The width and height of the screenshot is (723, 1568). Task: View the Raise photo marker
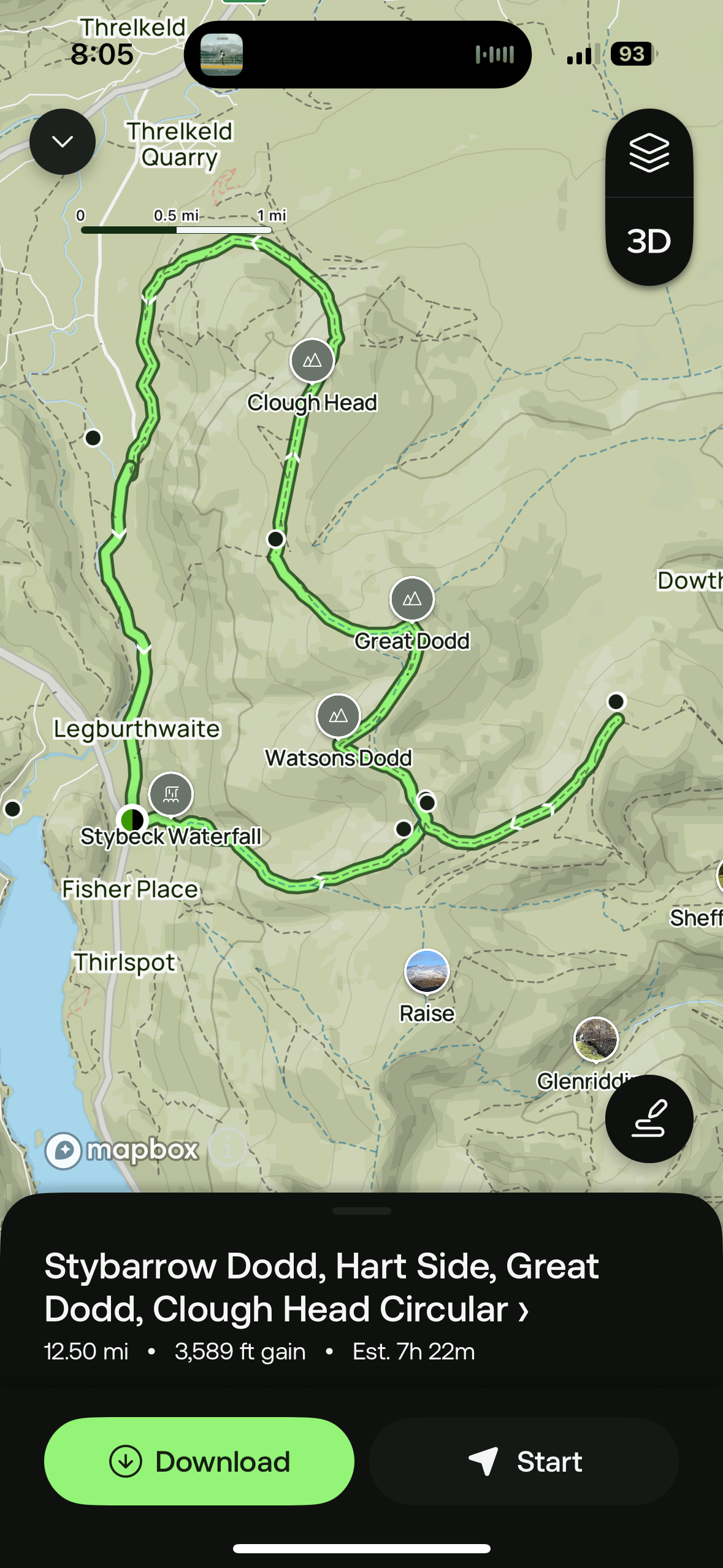pyautogui.click(x=427, y=971)
